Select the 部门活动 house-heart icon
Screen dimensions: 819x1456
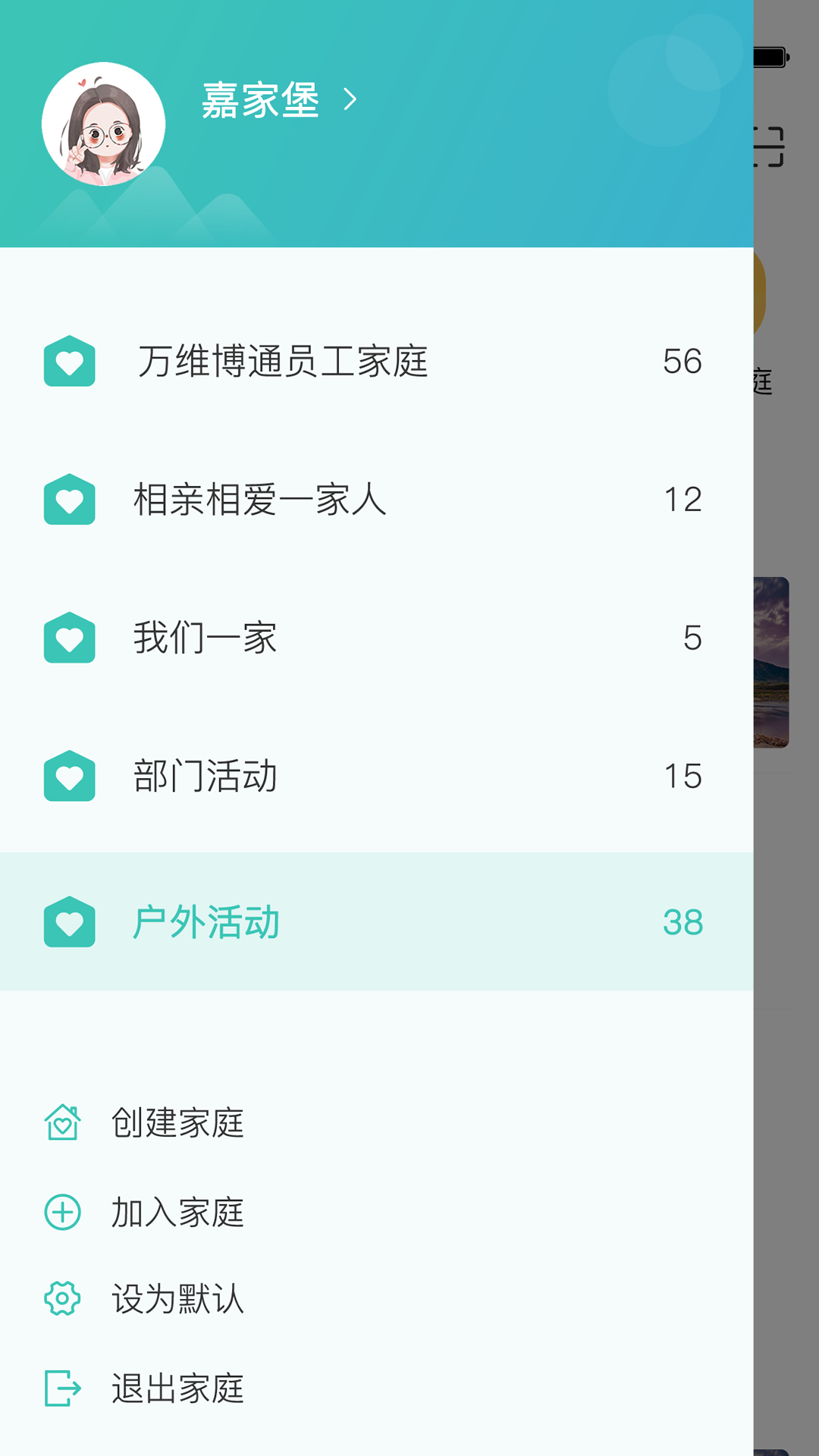(70, 775)
